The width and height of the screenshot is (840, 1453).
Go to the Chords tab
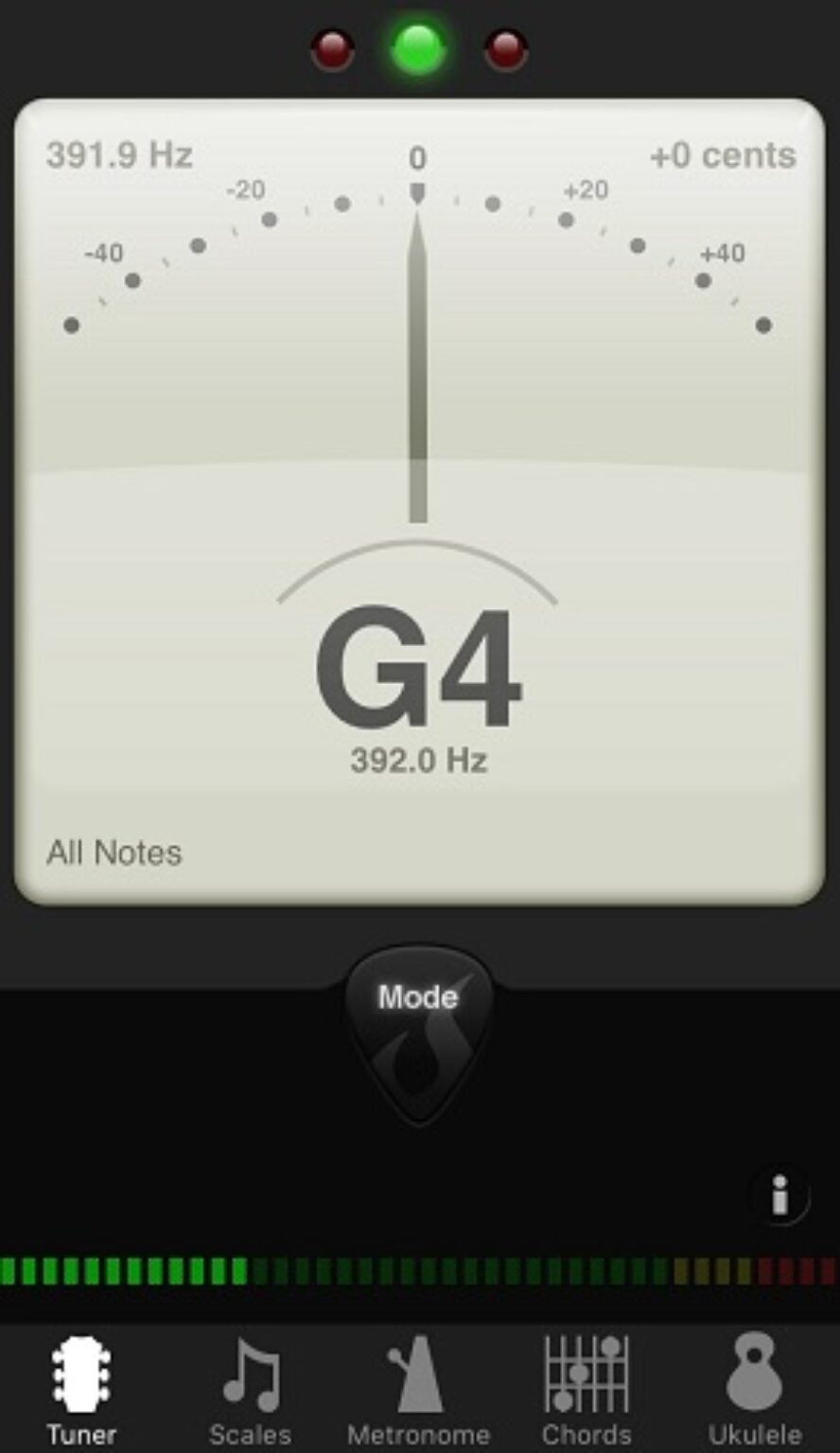586,1391
